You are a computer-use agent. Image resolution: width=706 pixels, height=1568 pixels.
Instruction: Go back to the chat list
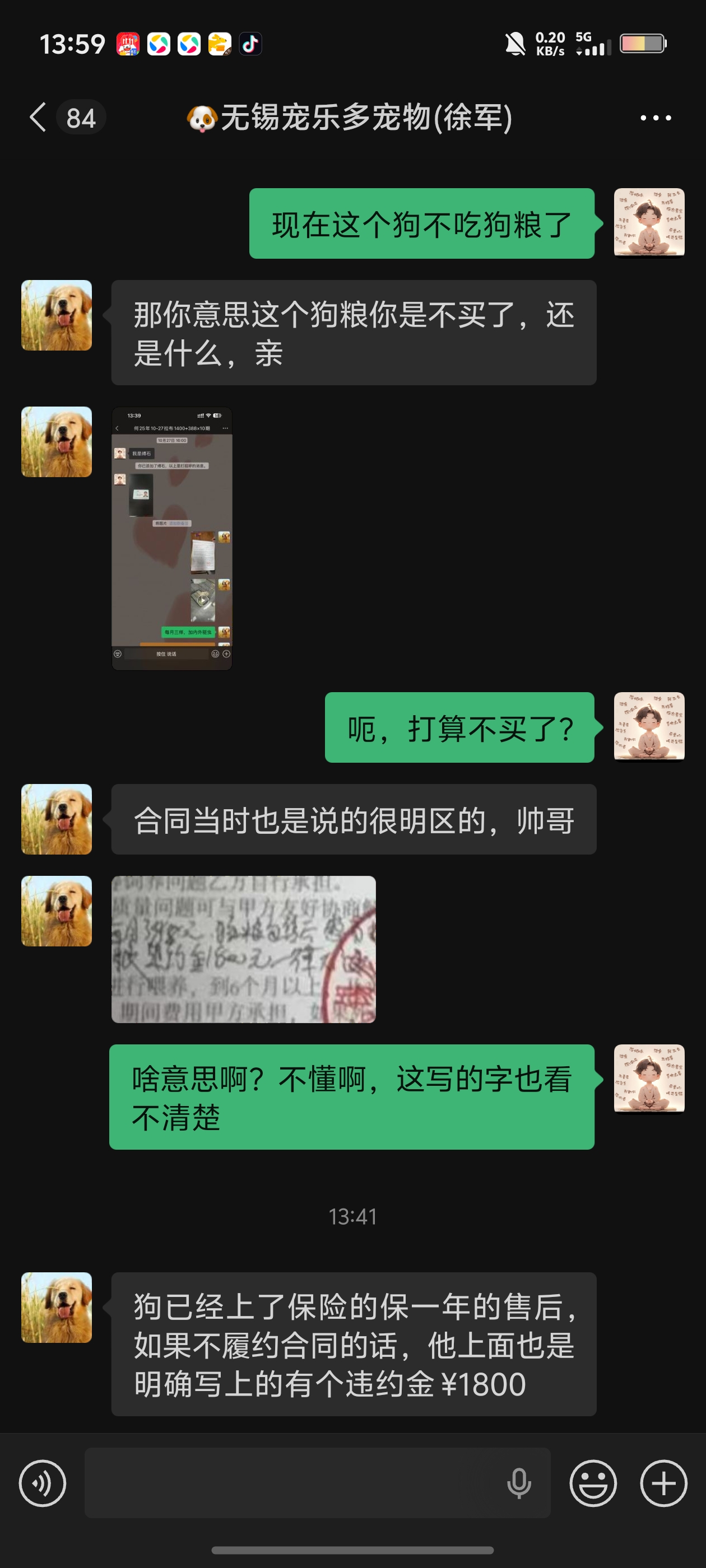pos(38,117)
